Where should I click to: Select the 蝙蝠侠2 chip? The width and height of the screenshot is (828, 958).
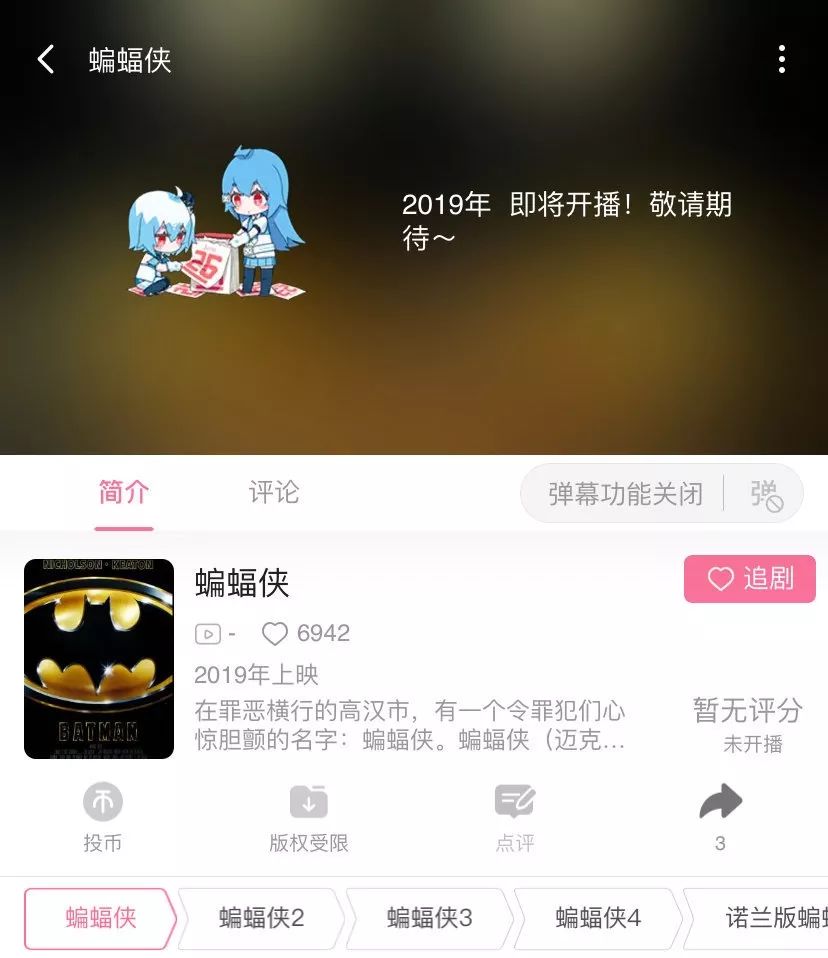(261, 918)
